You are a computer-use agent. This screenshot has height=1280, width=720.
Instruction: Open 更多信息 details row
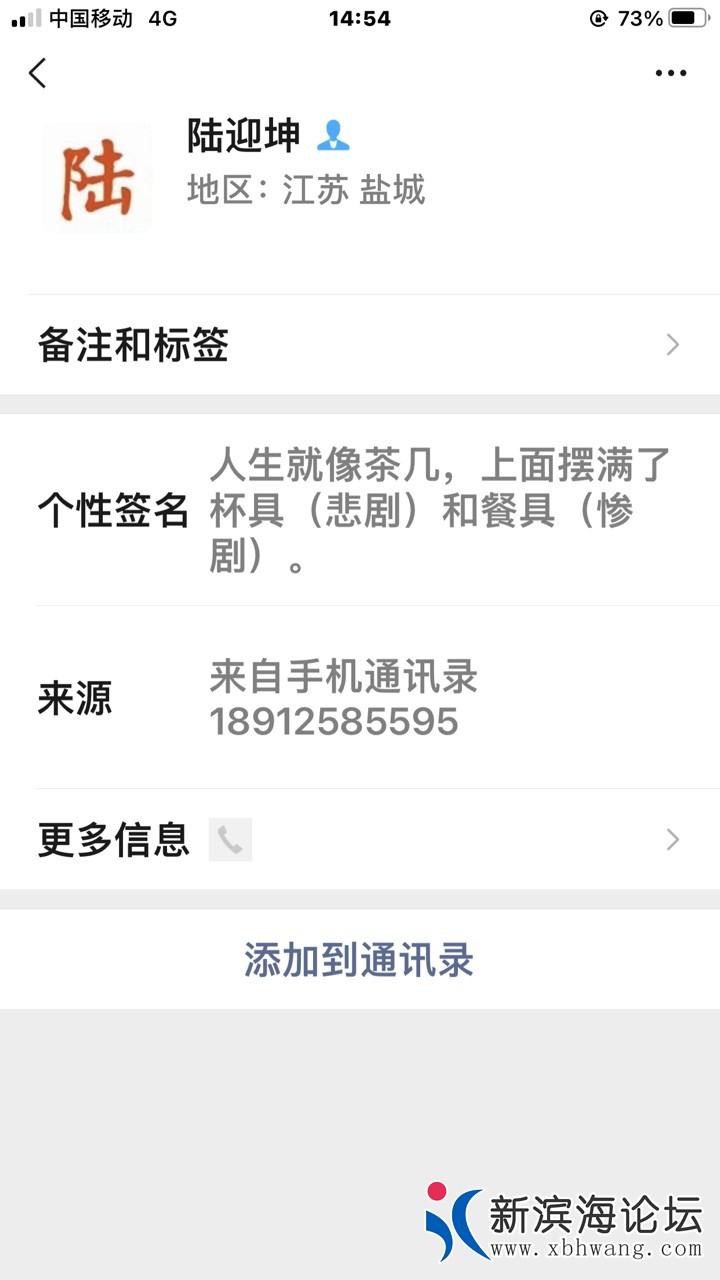360,840
